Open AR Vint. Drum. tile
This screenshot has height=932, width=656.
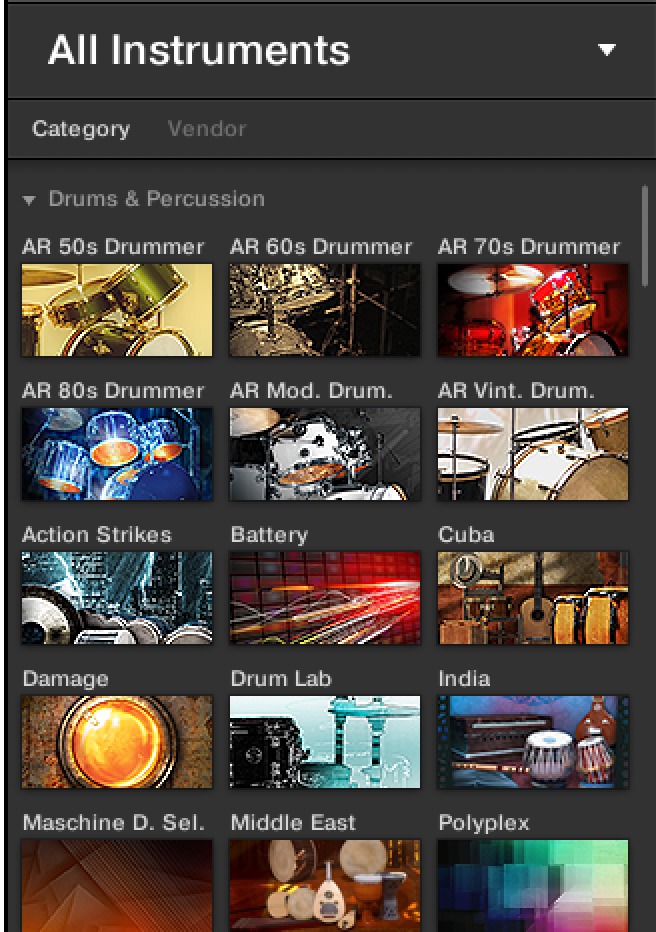pyautogui.click(x=533, y=454)
